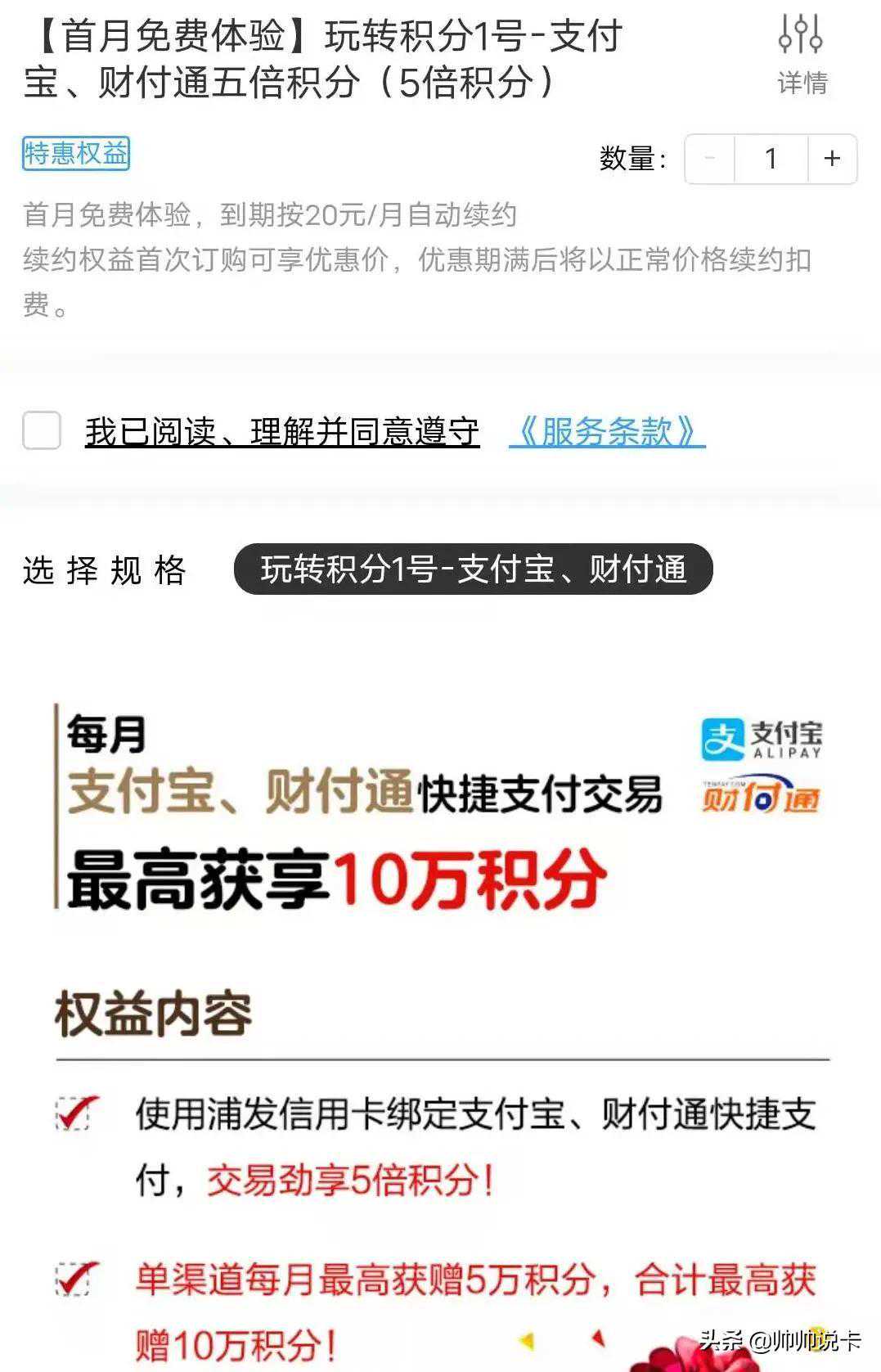The width and height of the screenshot is (881, 1372).
Task: Check the agree to terms checkbox
Action: pos(42,431)
